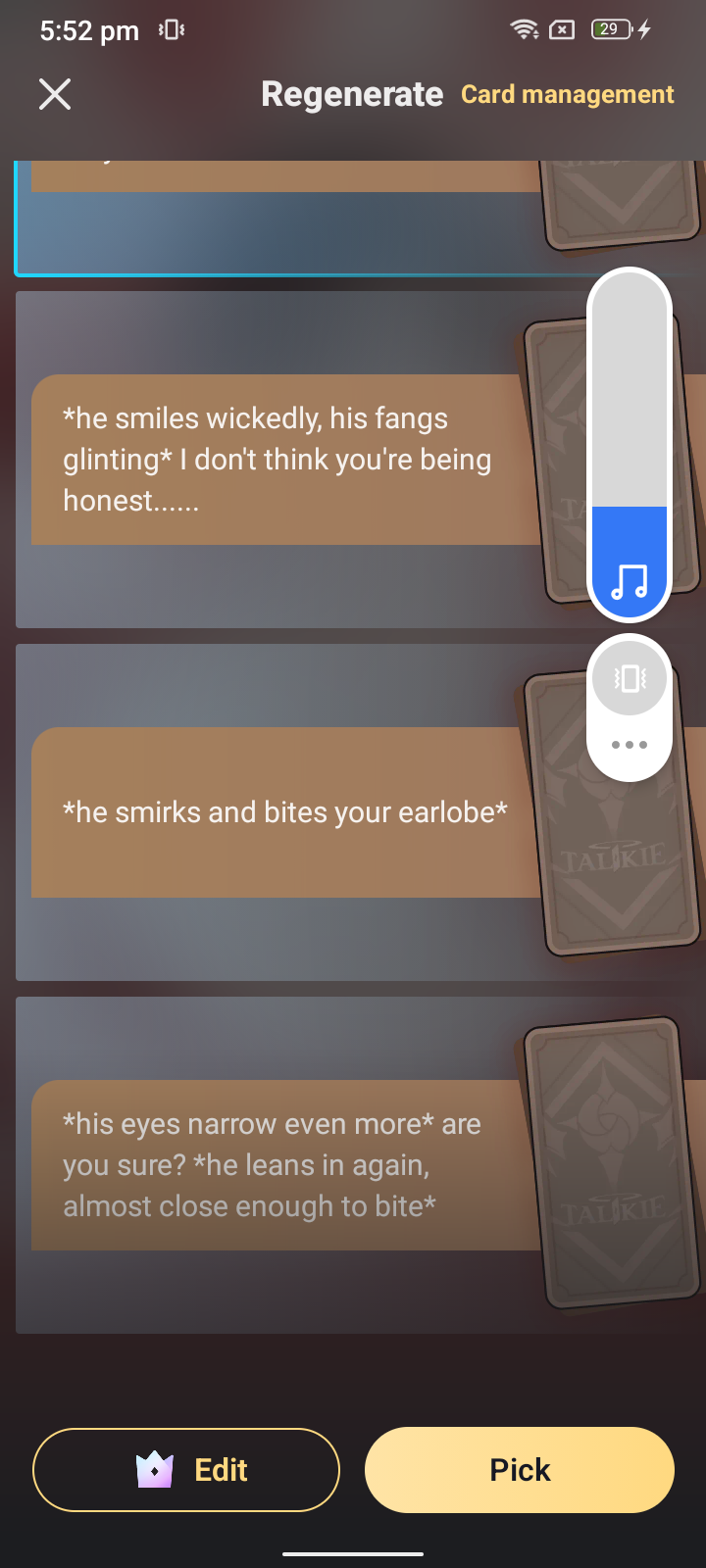Close the Regenerate screen
The image size is (706, 1568).
point(55,94)
